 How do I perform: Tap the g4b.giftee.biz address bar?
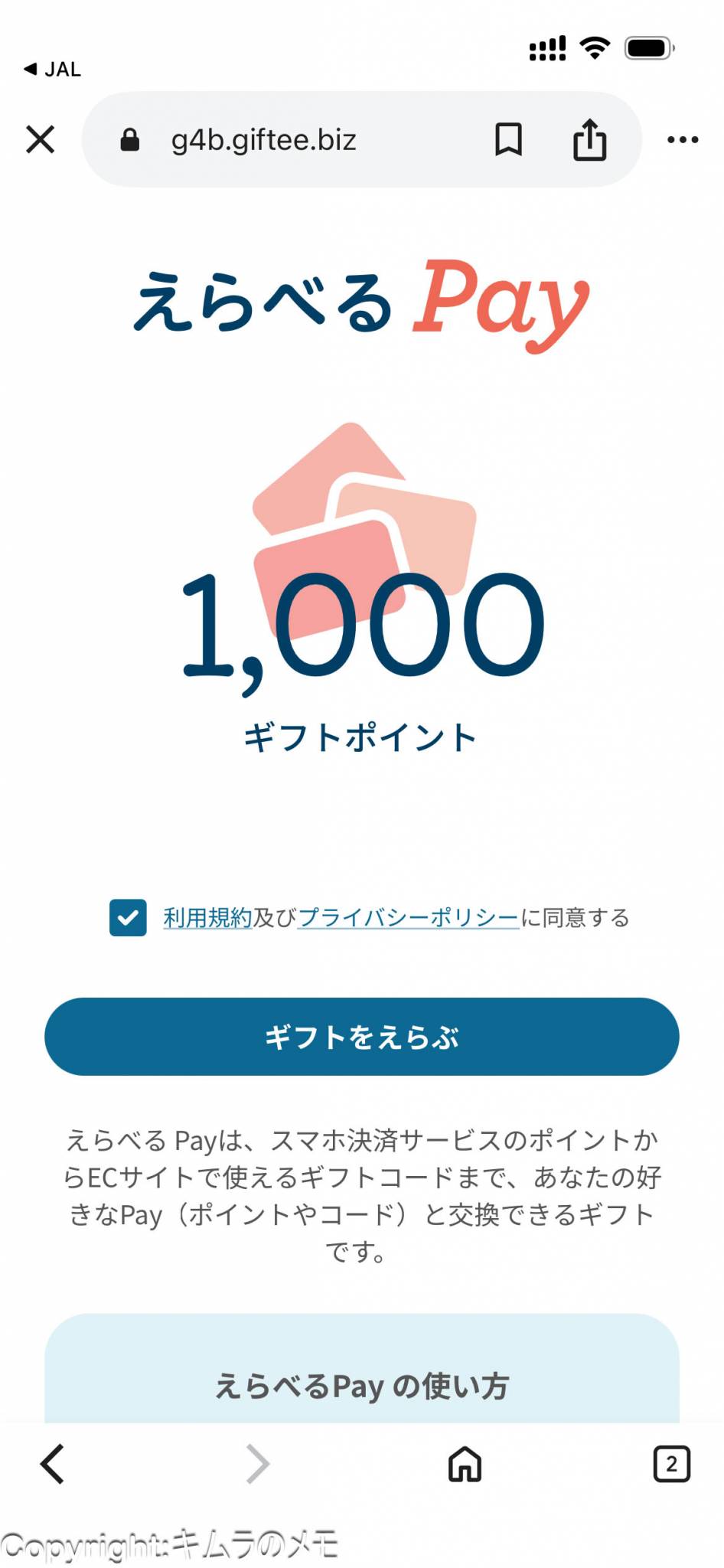pos(263,140)
